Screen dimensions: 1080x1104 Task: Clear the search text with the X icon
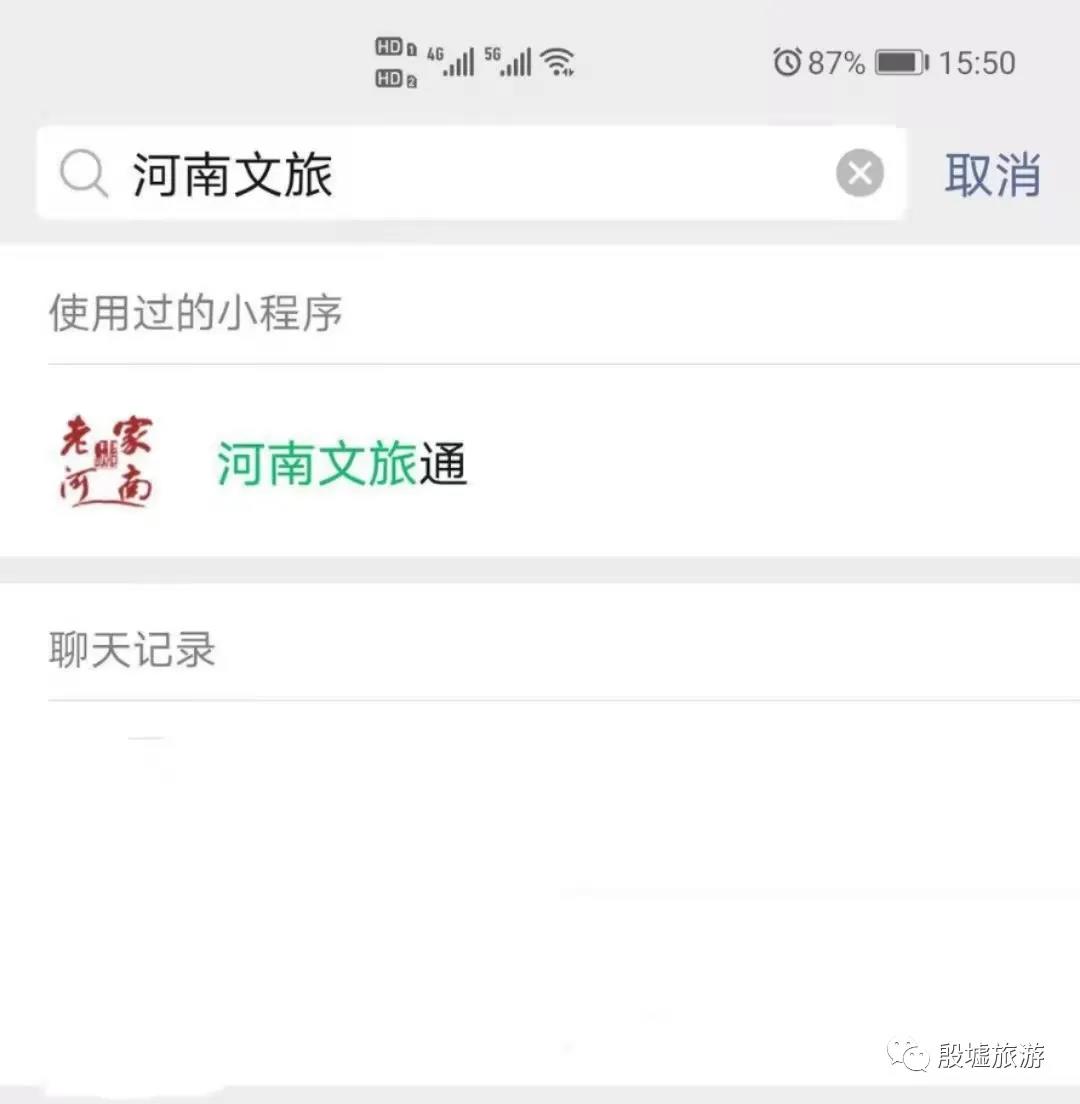tap(859, 175)
